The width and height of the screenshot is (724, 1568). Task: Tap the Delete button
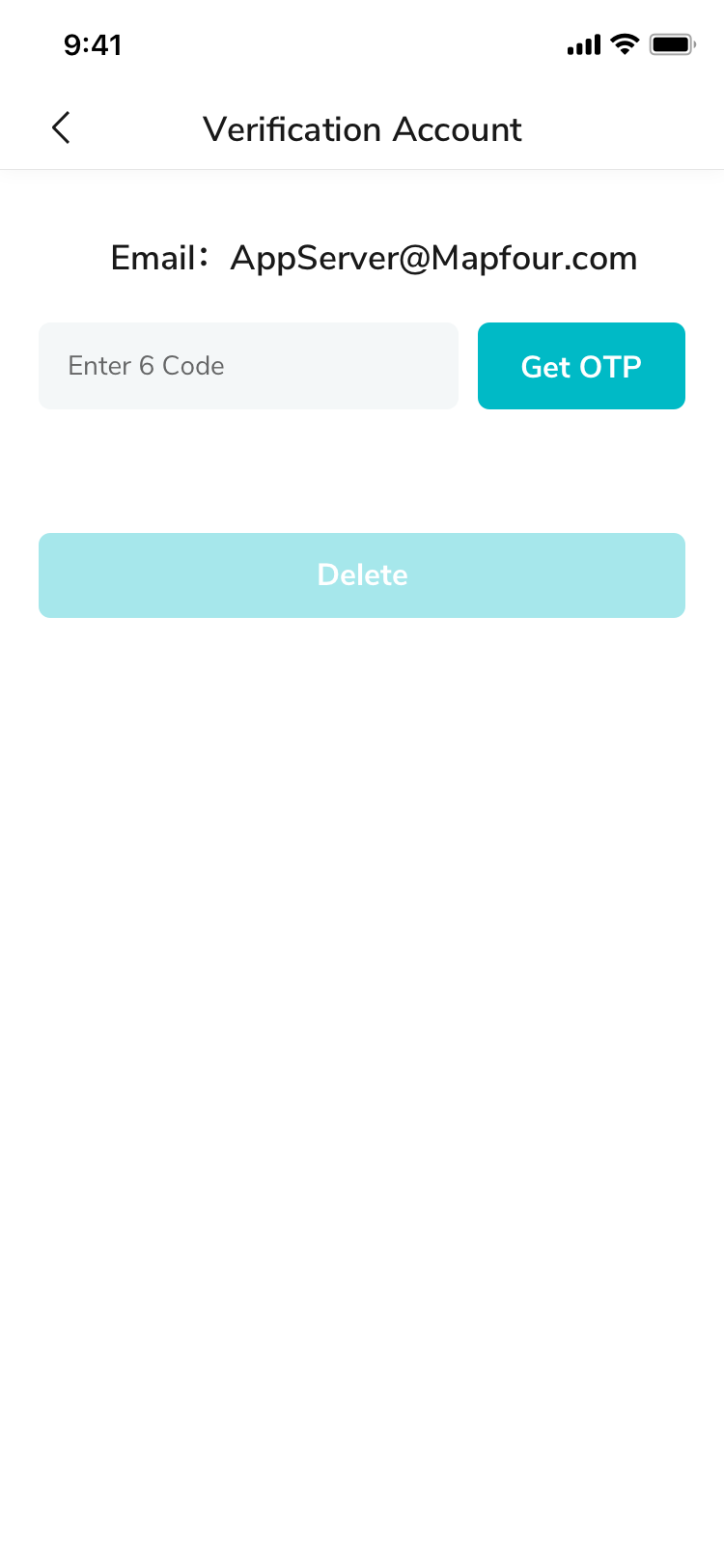coord(362,575)
